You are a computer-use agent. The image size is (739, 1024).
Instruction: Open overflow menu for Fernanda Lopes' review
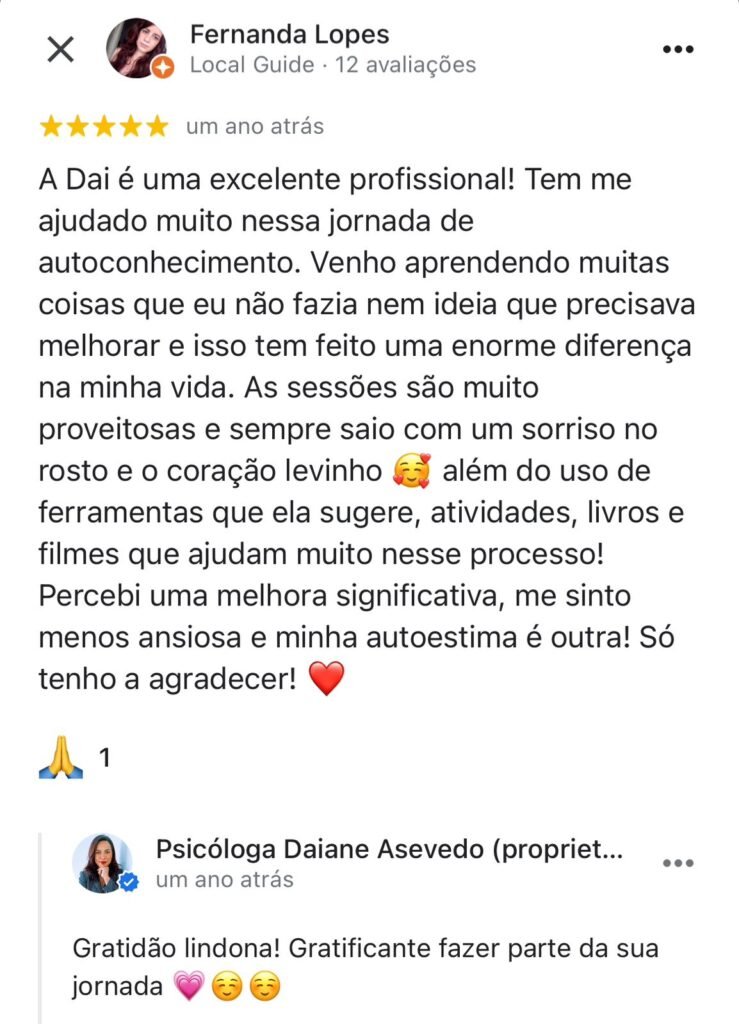[x=679, y=49]
